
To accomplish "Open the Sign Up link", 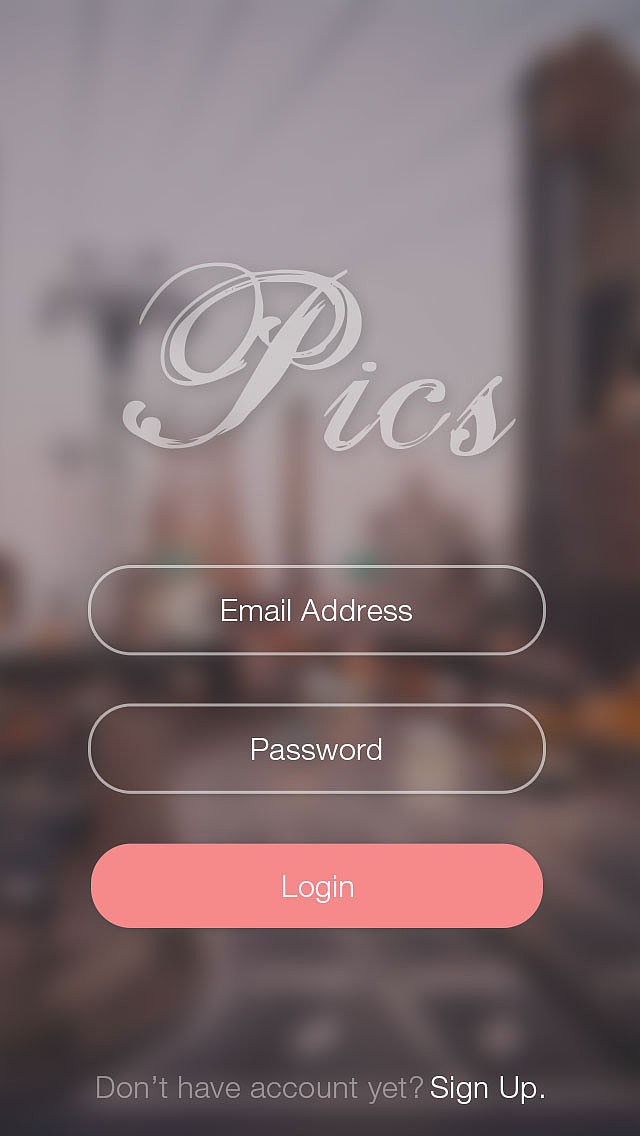I will pos(487,1088).
